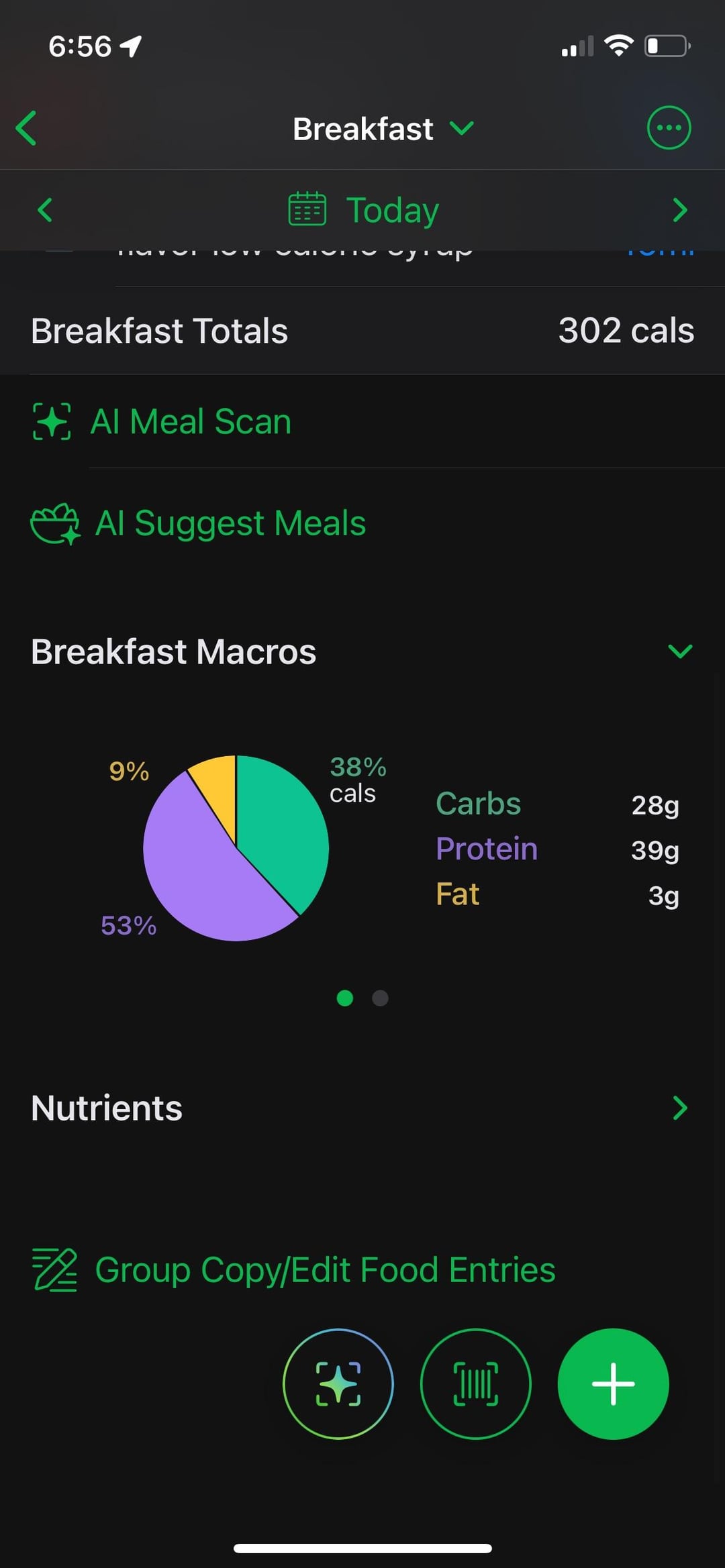Scan a barcode with the barcode button
Viewport: 725px width, 1568px height.
click(475, 1383)
